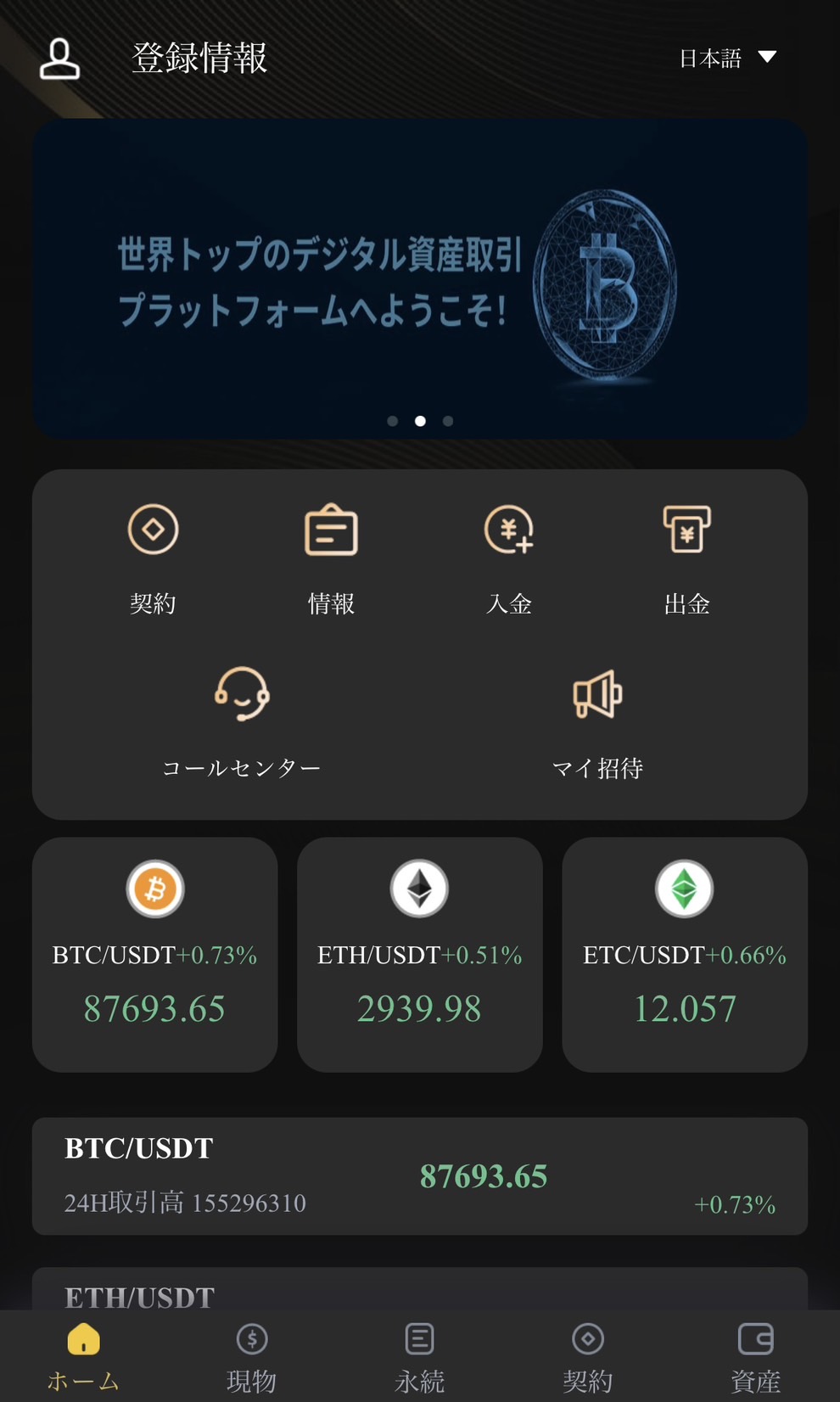Image resolution: width=840 pixels, height=1402 pixels.
Task: Open the 情報 shortcut
Action: coord(331,557)
